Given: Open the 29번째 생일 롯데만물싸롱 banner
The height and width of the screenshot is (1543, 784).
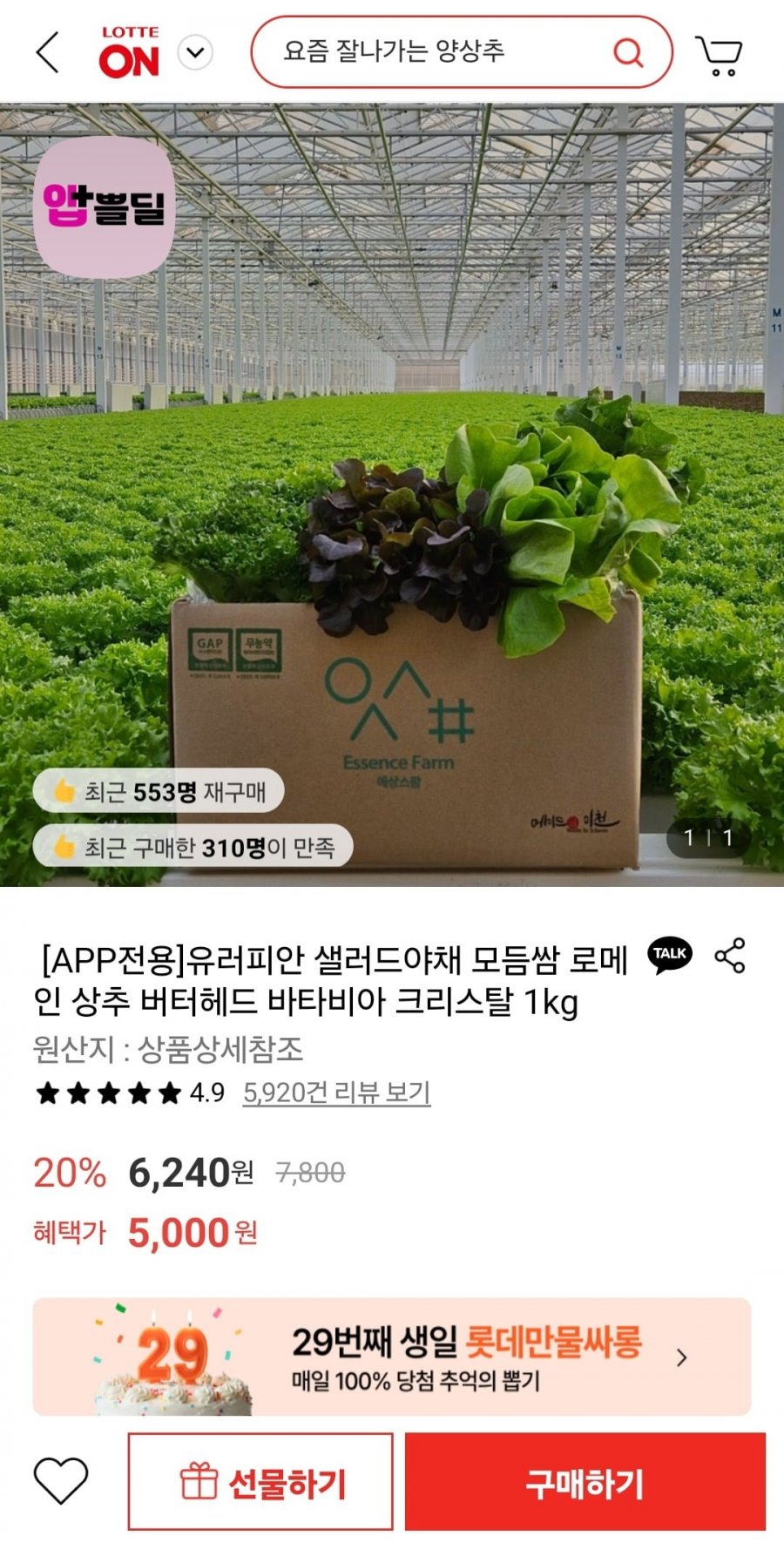Looking at the screenshot, I should coord(392,1356).
